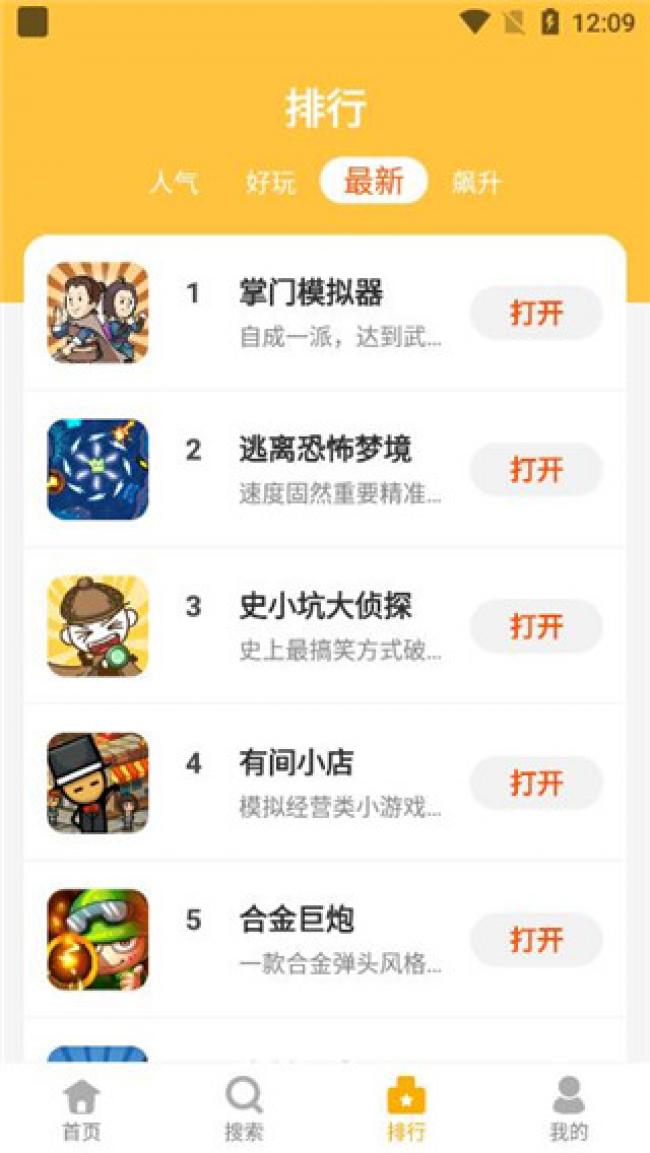
Task: Tap 打开 button for 史小坑大侦探
Action: tap(536, 627)
